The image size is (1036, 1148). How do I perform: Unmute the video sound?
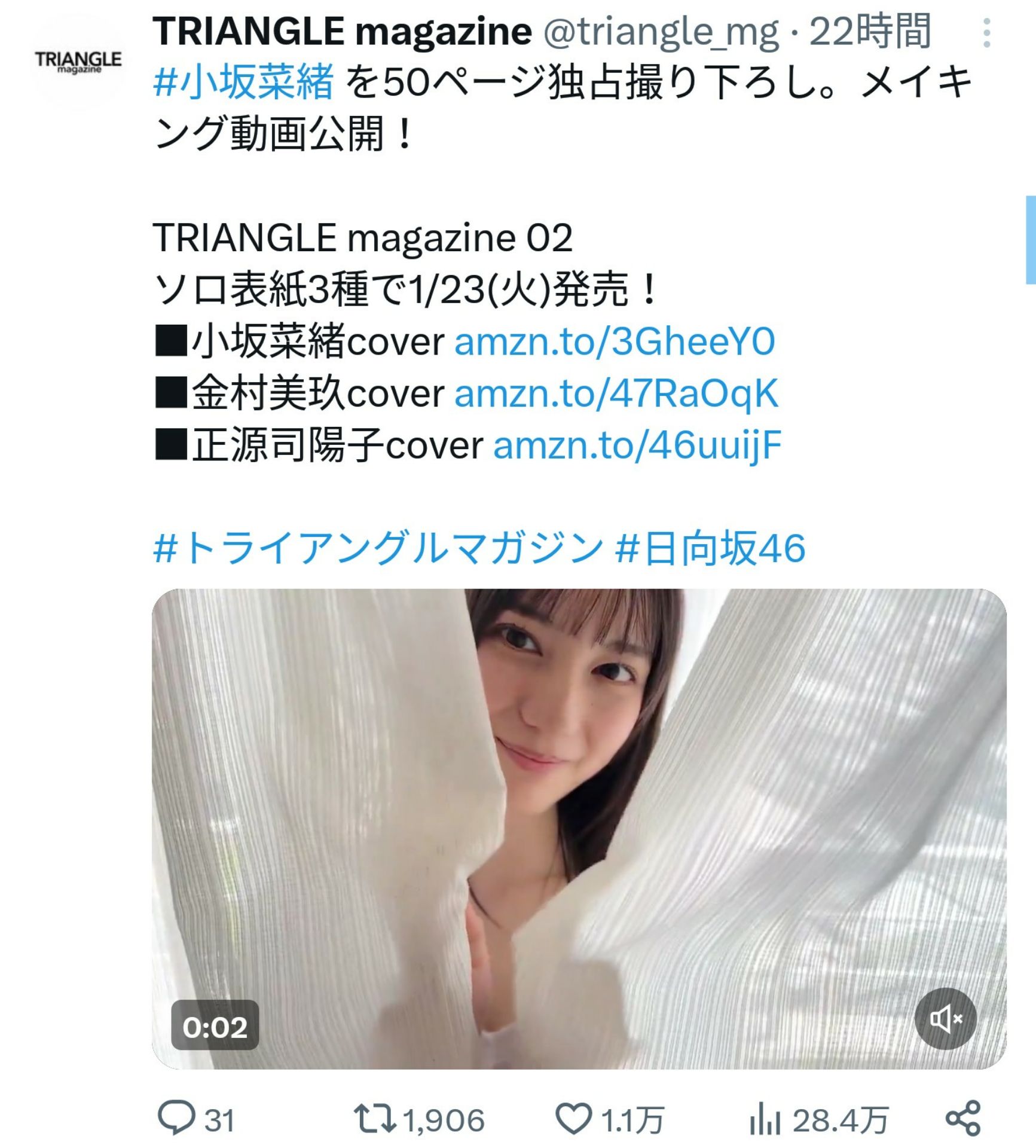(x=945, y=1018)
